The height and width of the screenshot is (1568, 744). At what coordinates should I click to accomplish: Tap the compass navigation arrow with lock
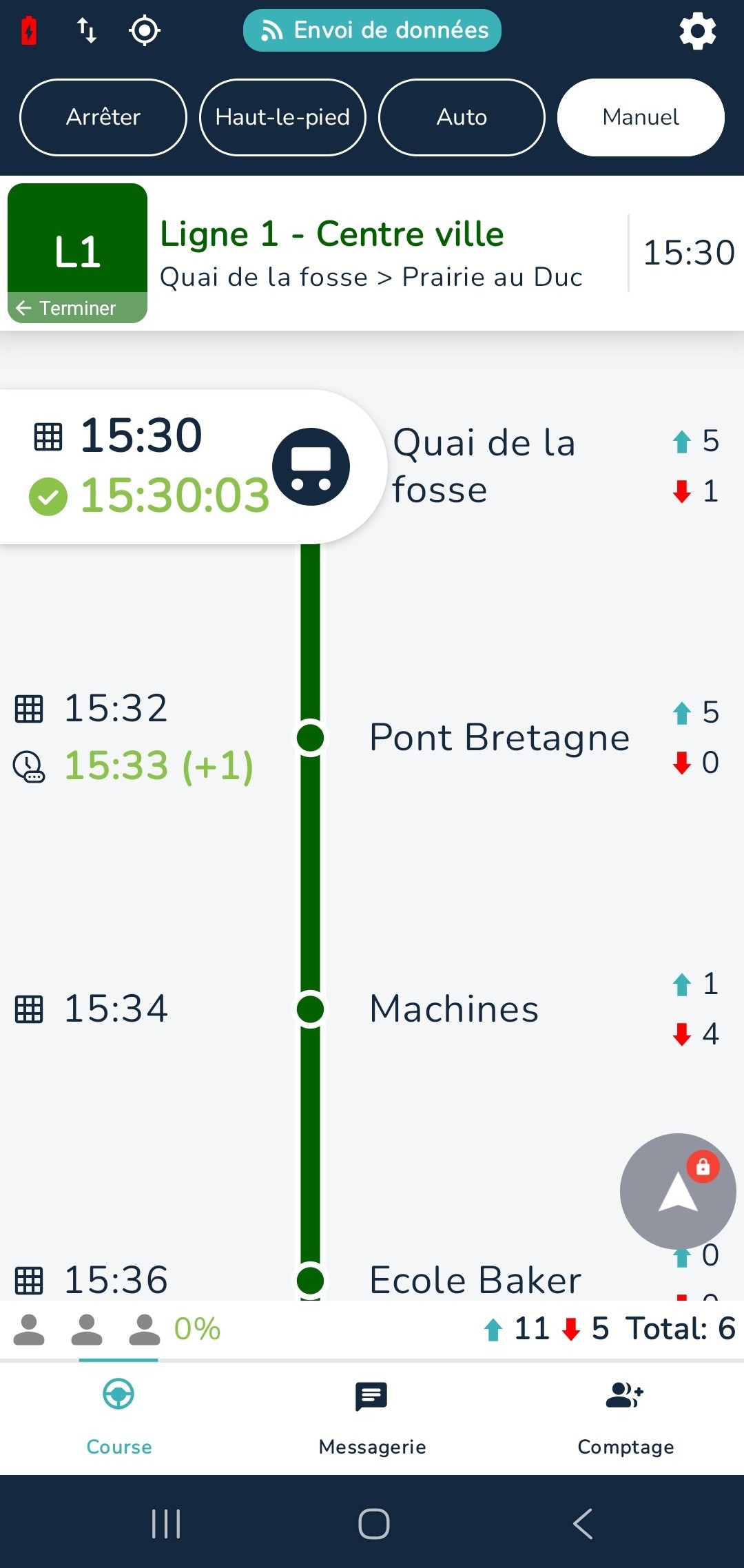(x=677, y=1192)
